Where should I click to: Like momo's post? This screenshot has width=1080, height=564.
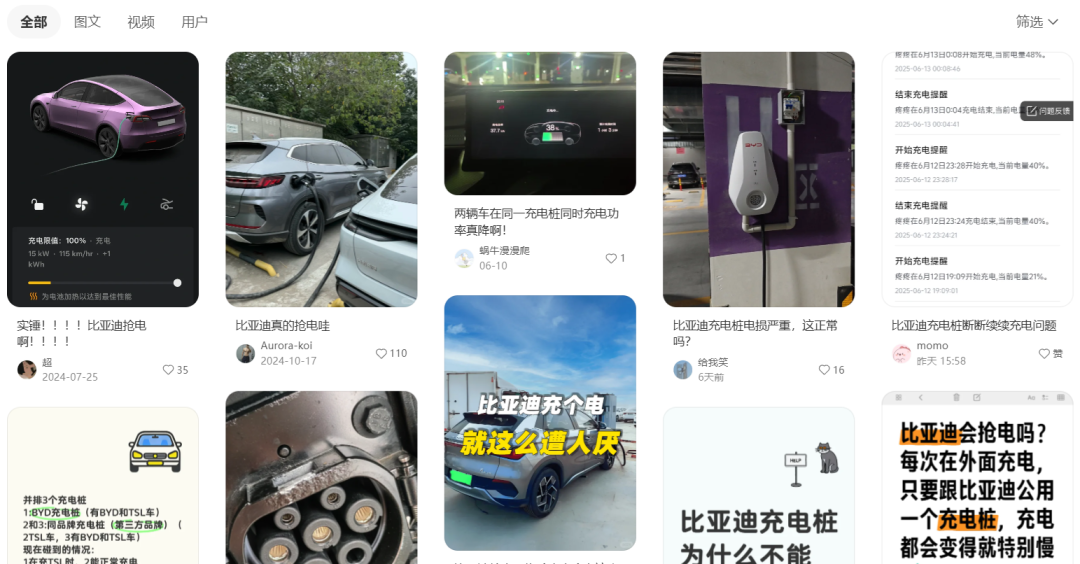click(x=1044, y=353)
